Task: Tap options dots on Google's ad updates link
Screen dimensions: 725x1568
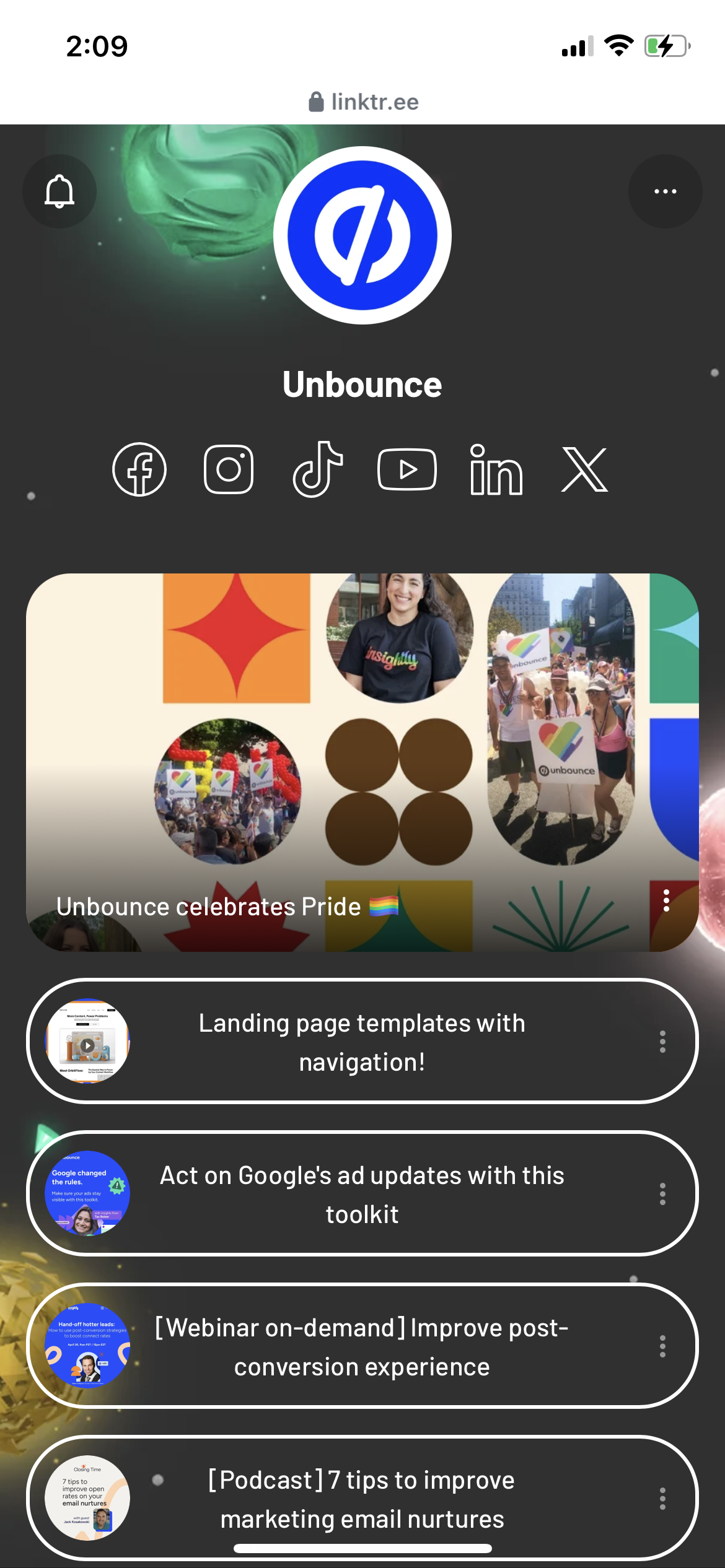Action: point(662,1194)
